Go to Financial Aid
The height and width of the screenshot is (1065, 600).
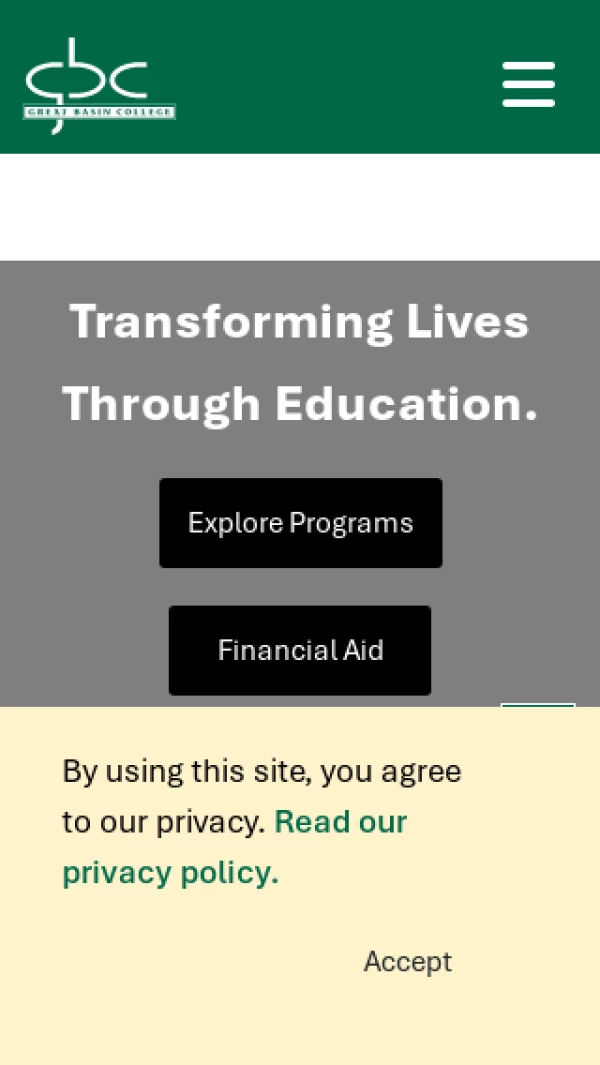300,650
